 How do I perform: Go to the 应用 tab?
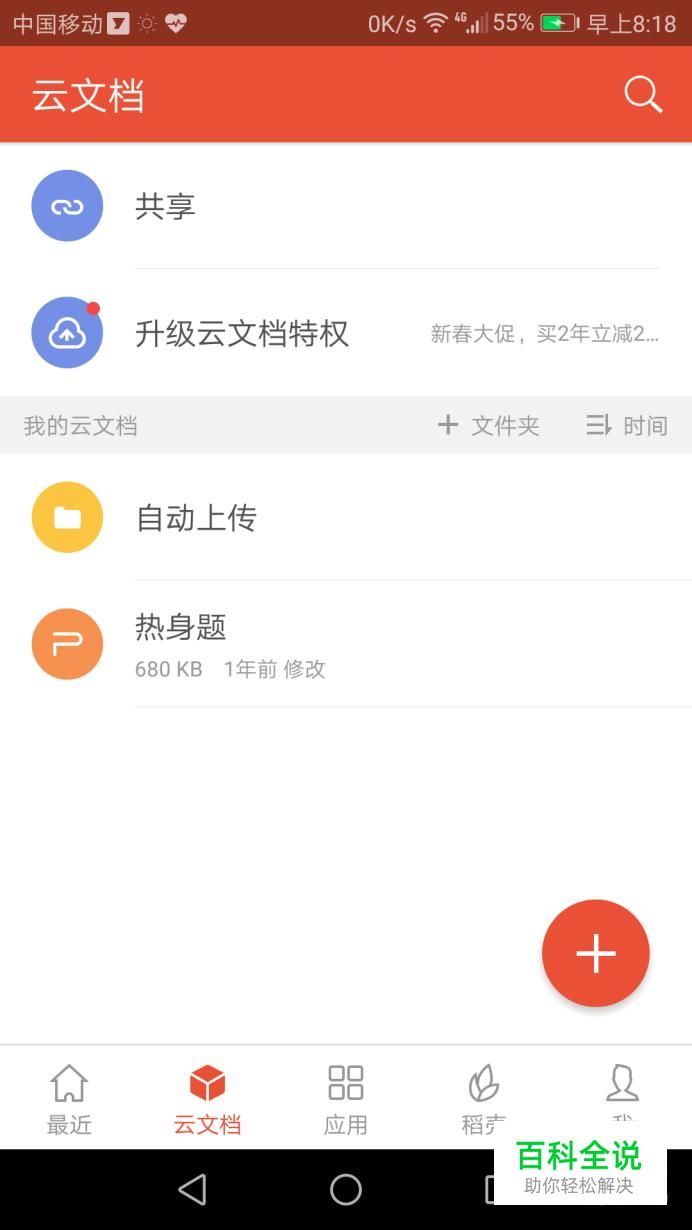(x=346, y=1098)
